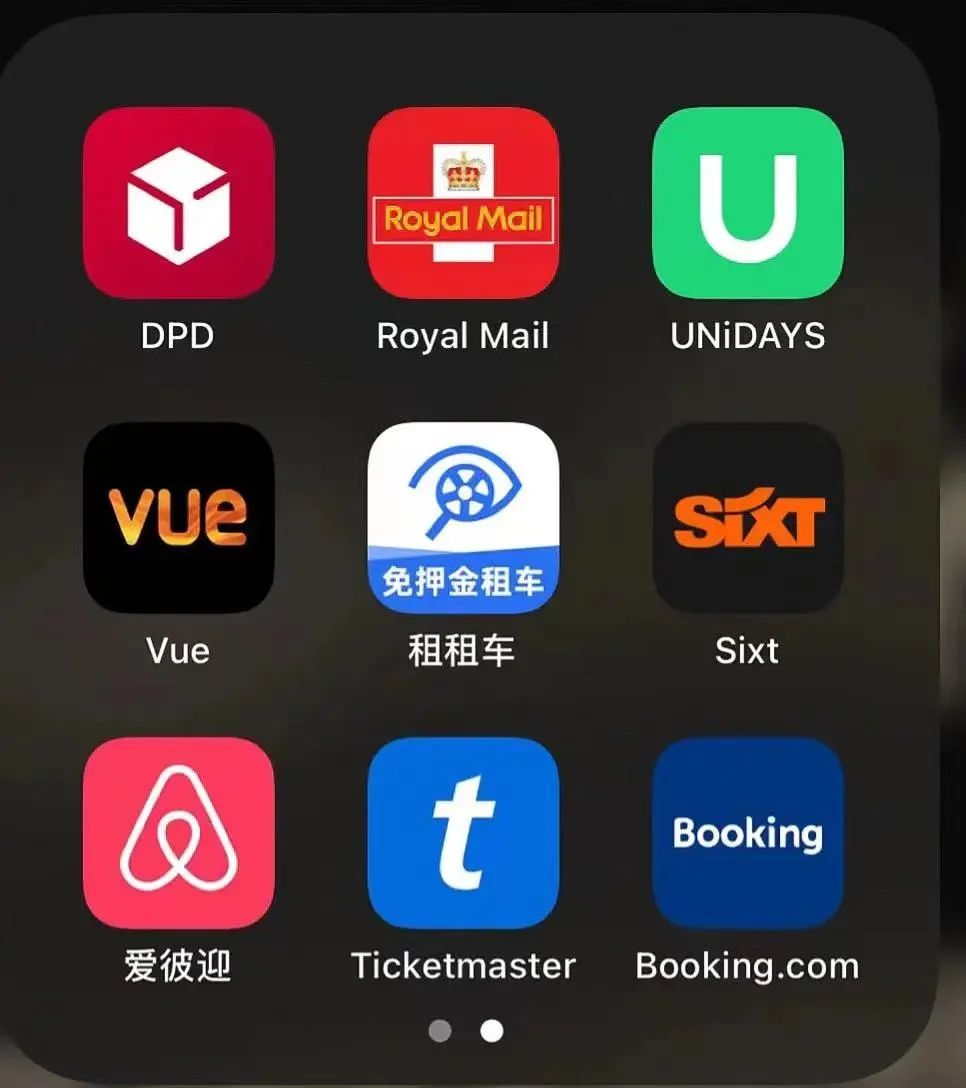Launch the Royal Mail app
Screen dimensions: 966x1088
pos(463,203)
